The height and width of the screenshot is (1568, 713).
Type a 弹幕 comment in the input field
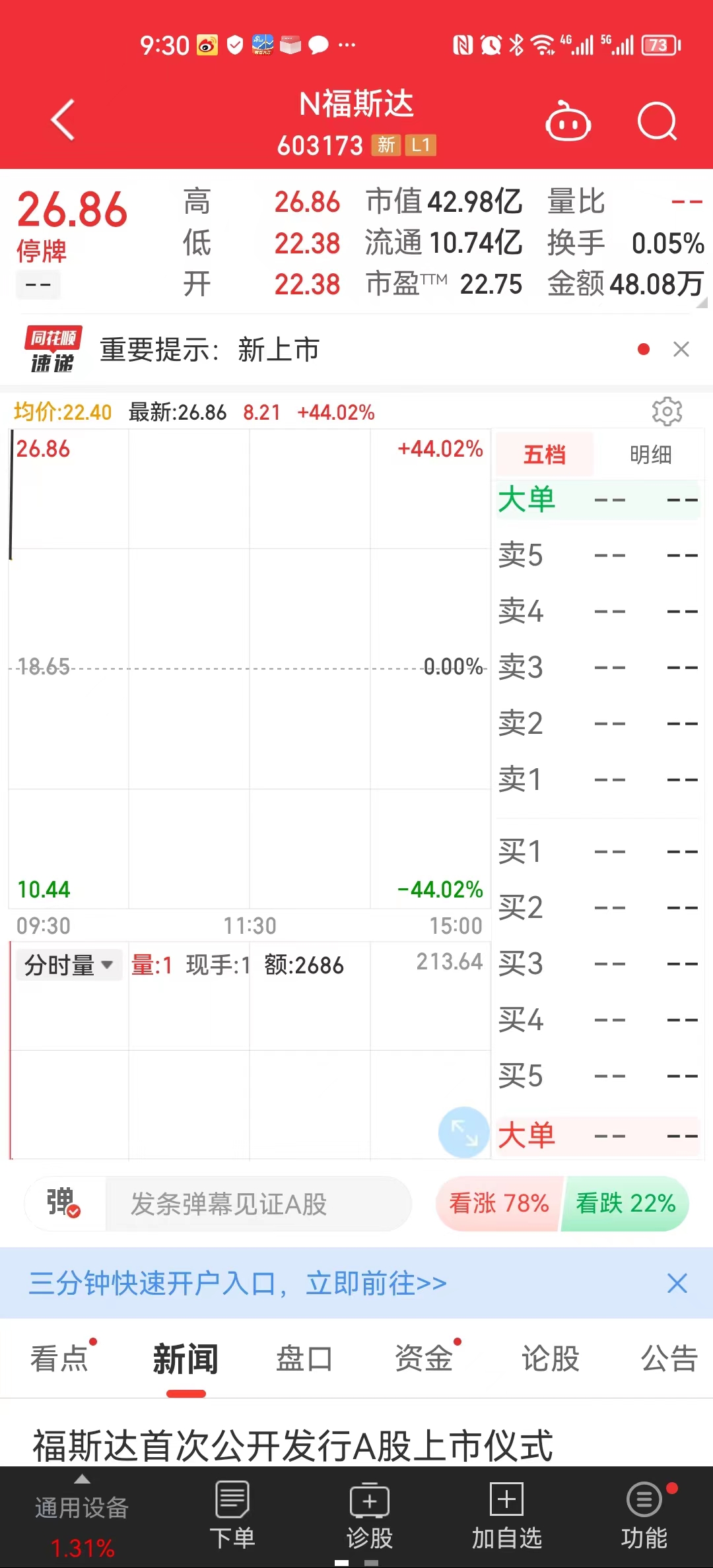[257, 1204]
